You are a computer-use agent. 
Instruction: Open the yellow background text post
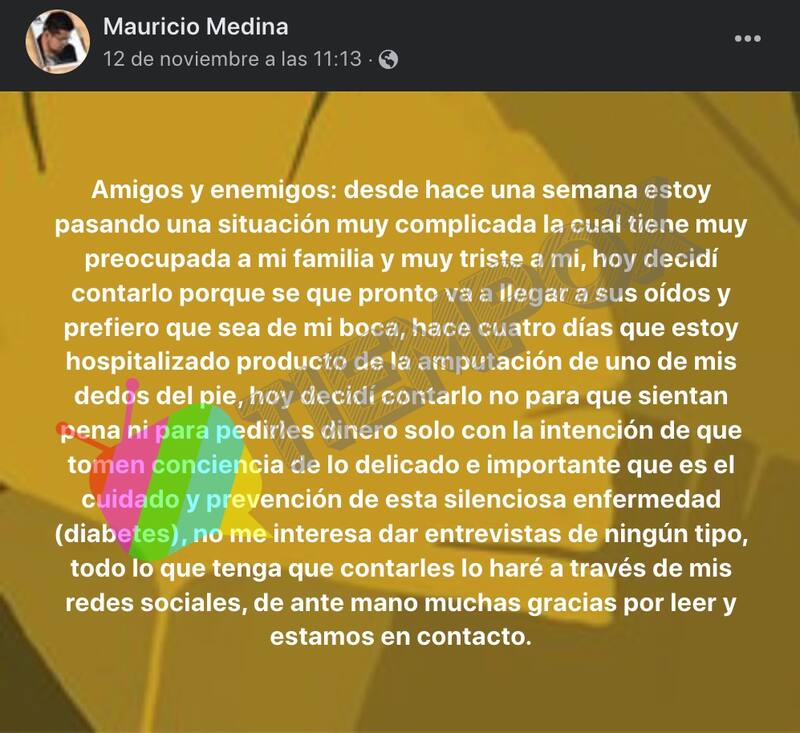[400, 410]
